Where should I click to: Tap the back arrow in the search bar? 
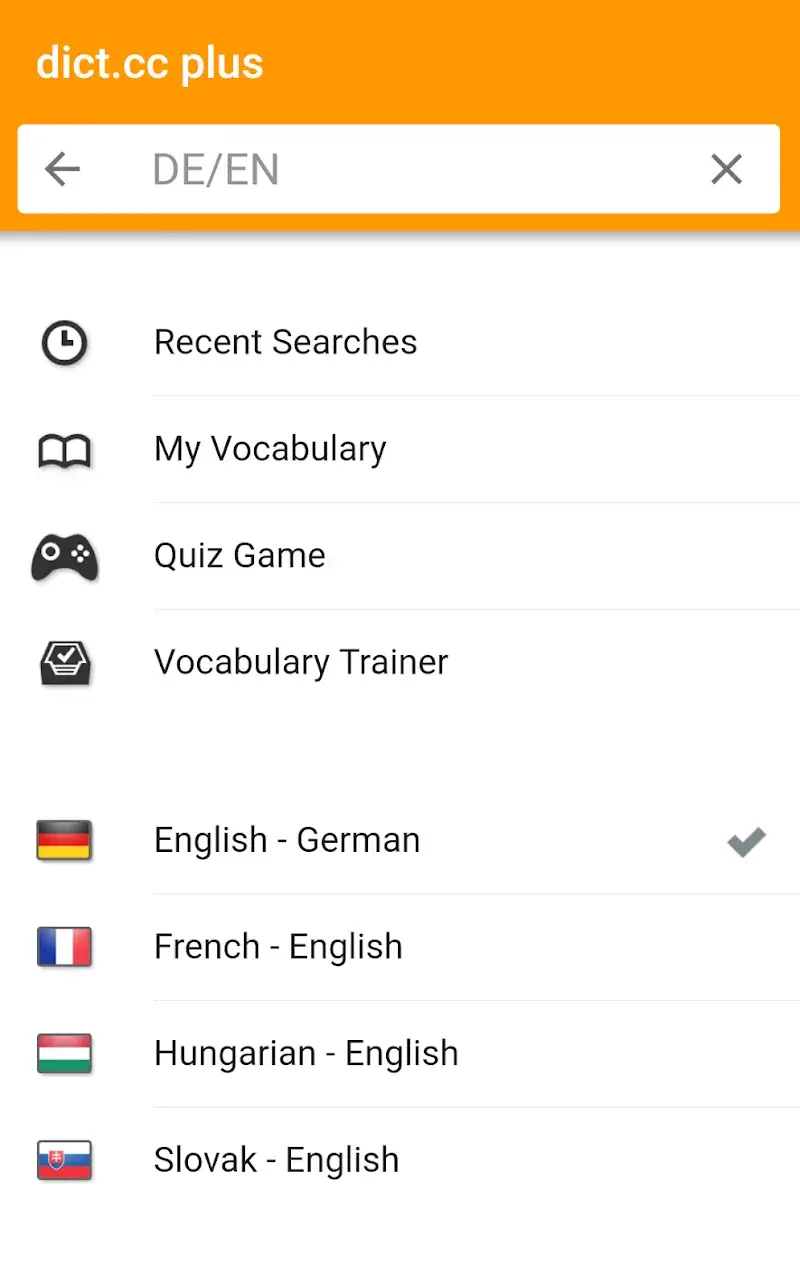tap(62, 169)
